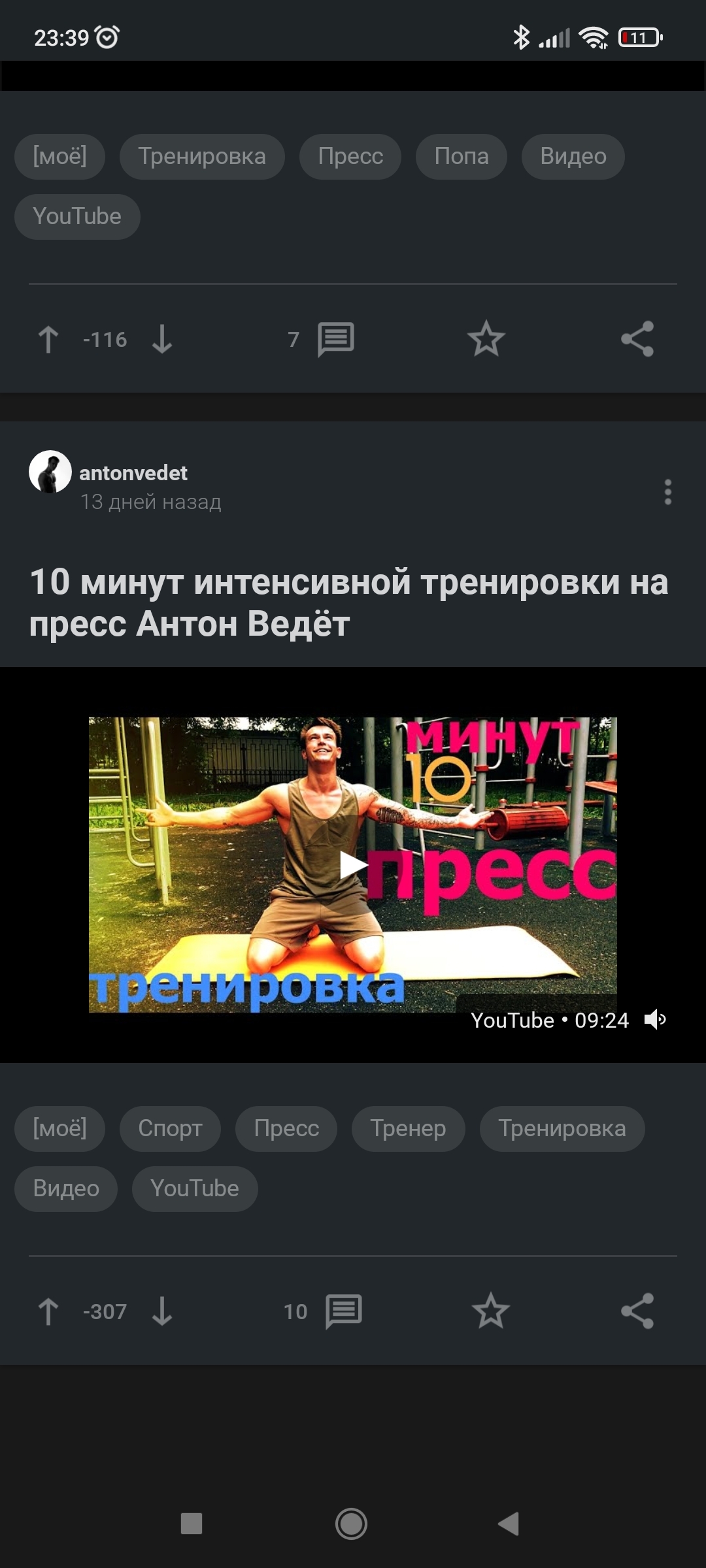Upvote the post rated -116
Viewport: 706px width, 1568px height.
[x=48, y=340]
